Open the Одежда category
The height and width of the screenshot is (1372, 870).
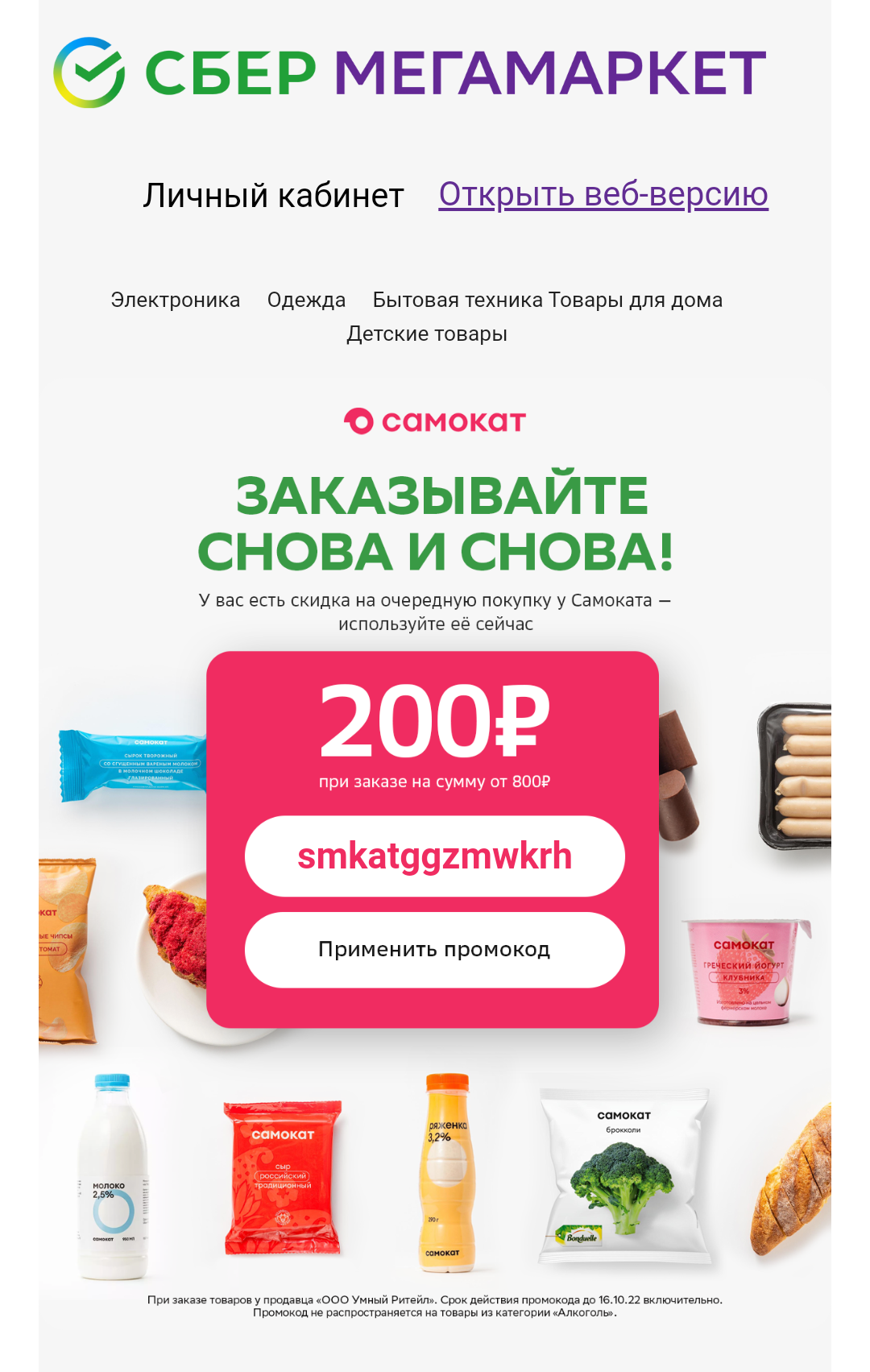click(306, 300)
